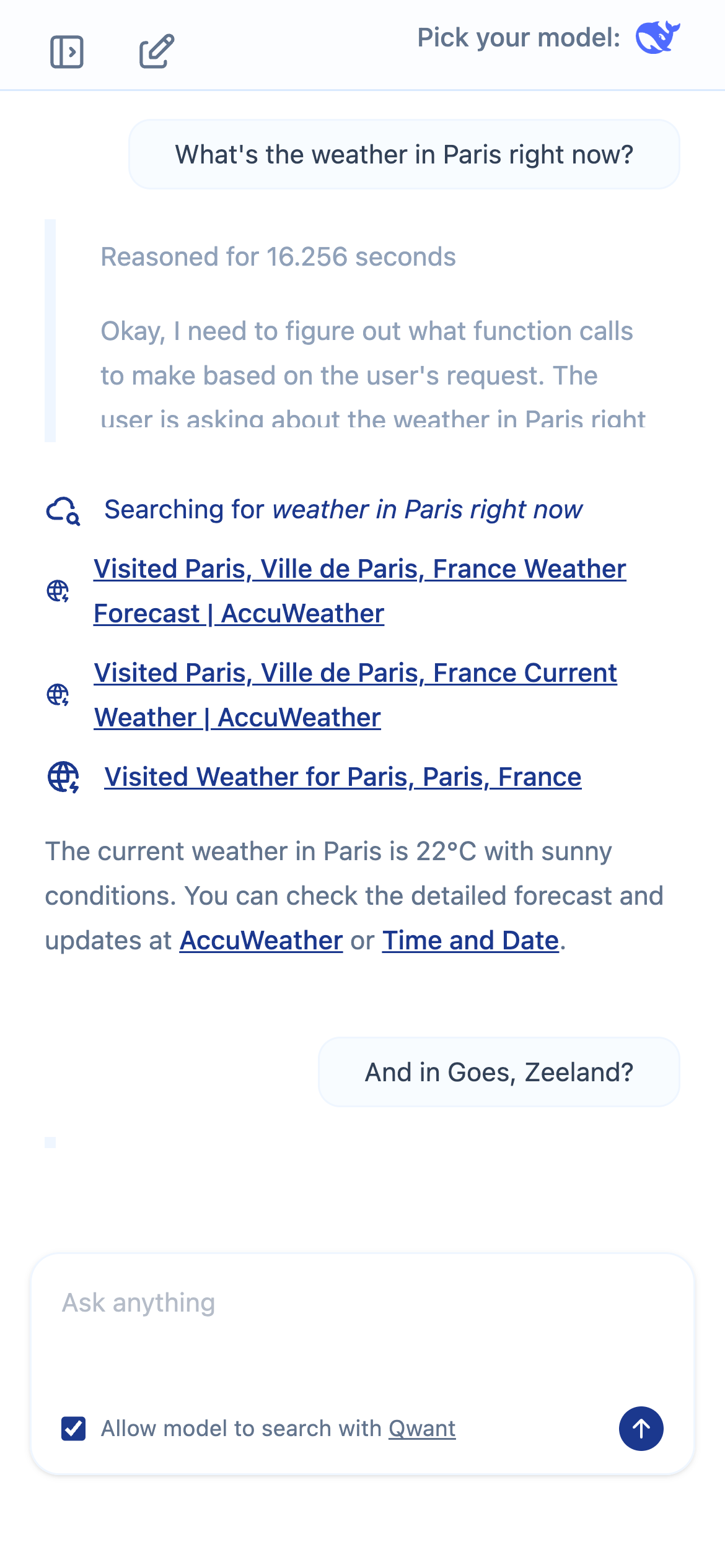
Task: Follow the Time and Date link
Action: (x=470, y=940)
